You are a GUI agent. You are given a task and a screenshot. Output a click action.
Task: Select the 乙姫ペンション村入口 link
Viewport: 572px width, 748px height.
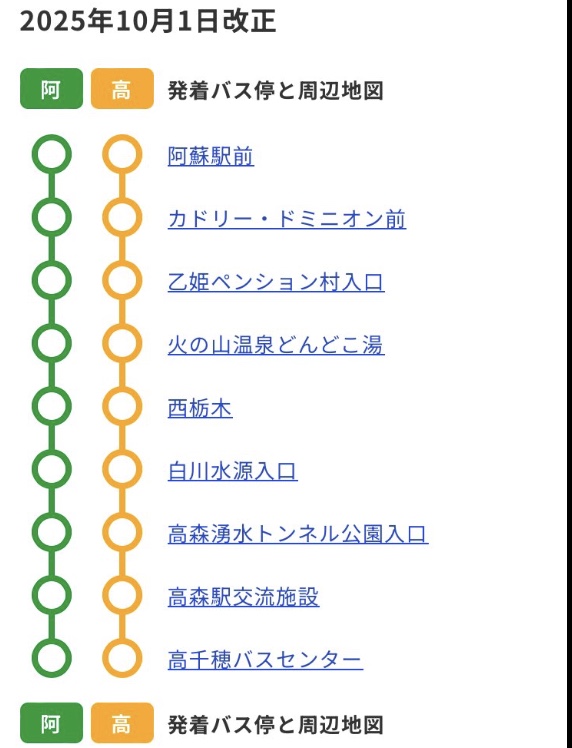[x=276, y=282]
